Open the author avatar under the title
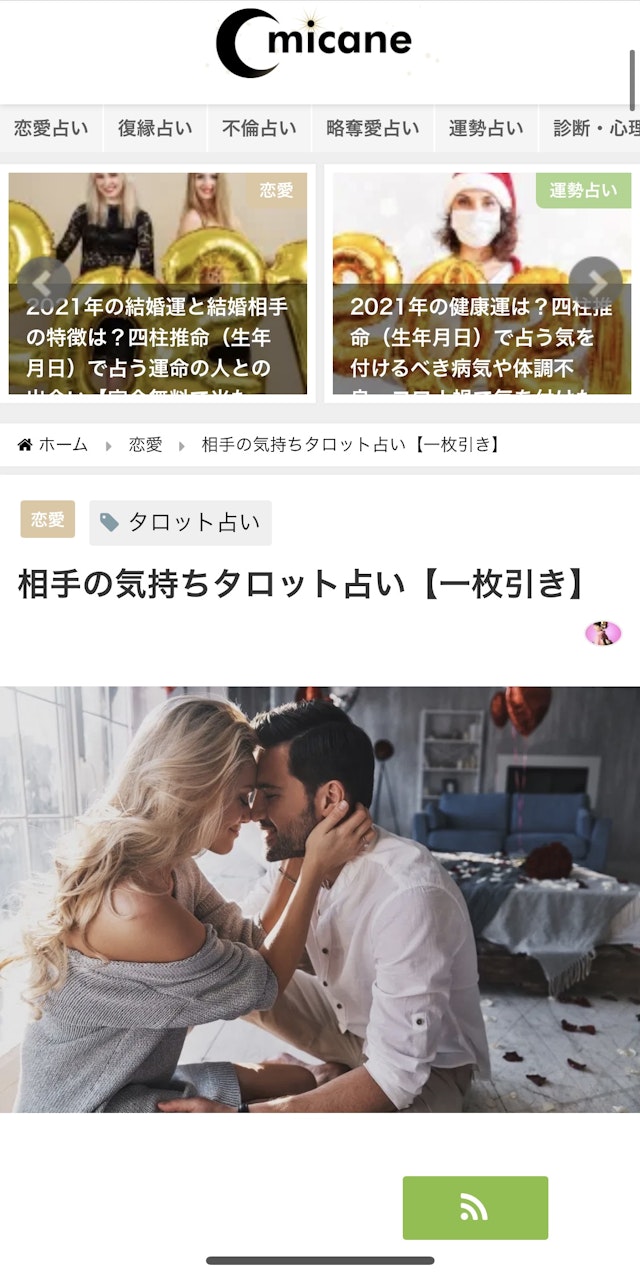640x1278 pixels. 603,633
